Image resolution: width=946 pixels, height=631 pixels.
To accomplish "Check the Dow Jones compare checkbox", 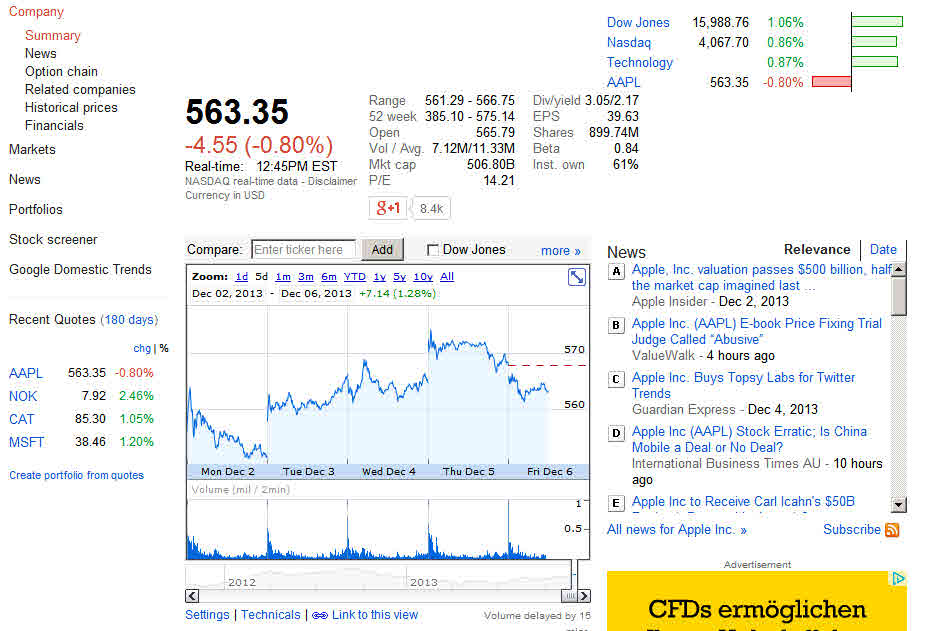I will (x=433, y=250).
